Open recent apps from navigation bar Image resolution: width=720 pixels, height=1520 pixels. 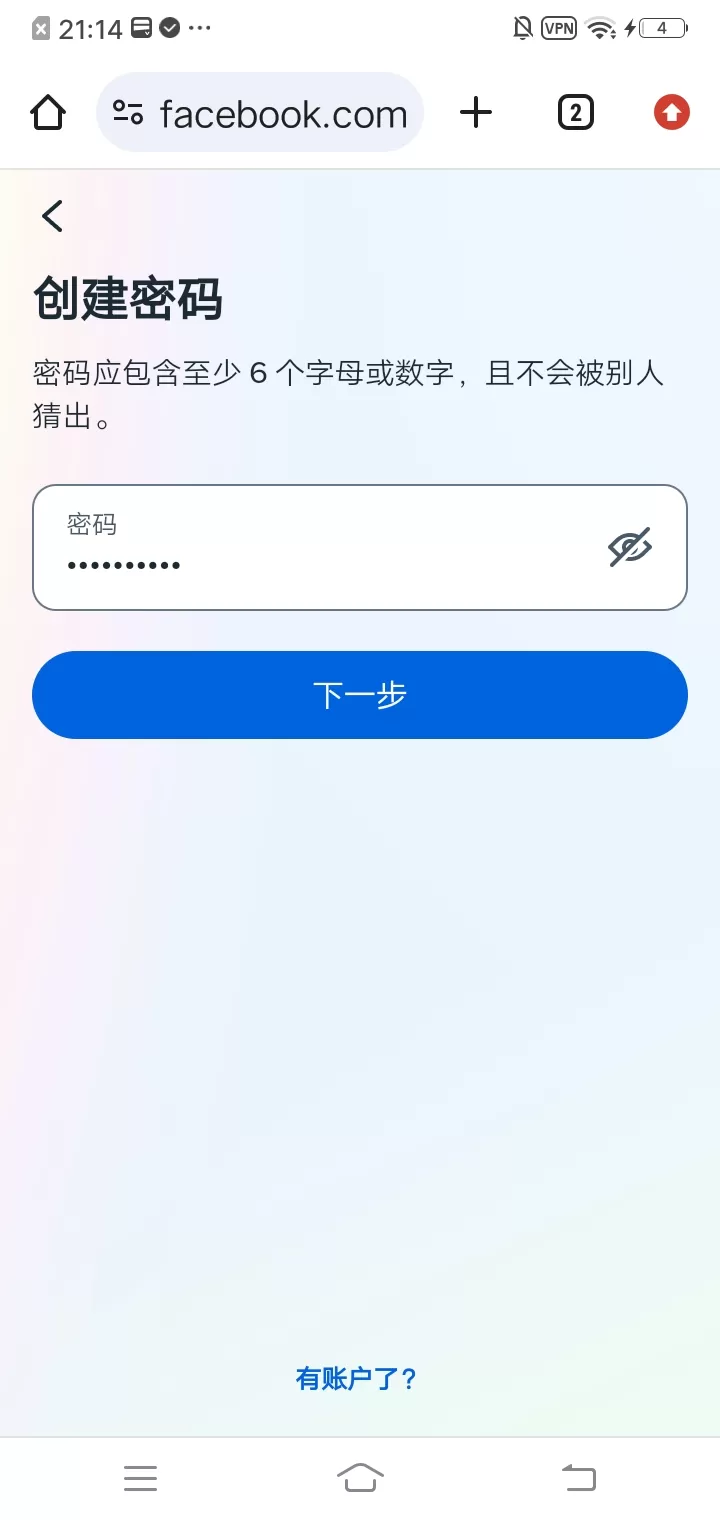tap(140, 1477)
